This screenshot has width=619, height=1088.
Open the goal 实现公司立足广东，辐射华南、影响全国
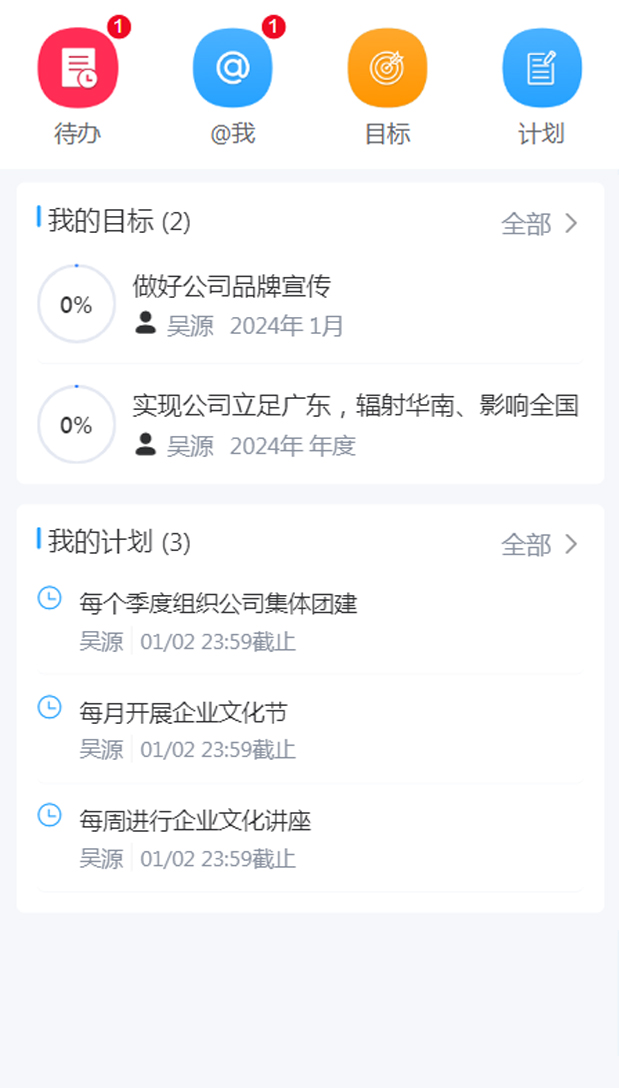click(355, 405)
